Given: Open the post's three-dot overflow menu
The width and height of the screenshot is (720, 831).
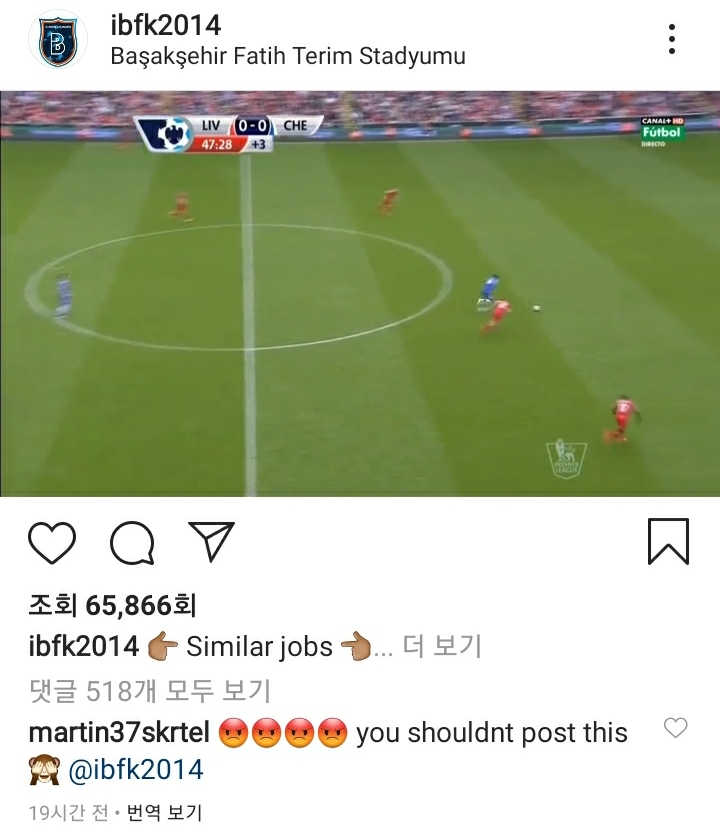Looking at the screenshot, I should (x=672, y=39).
